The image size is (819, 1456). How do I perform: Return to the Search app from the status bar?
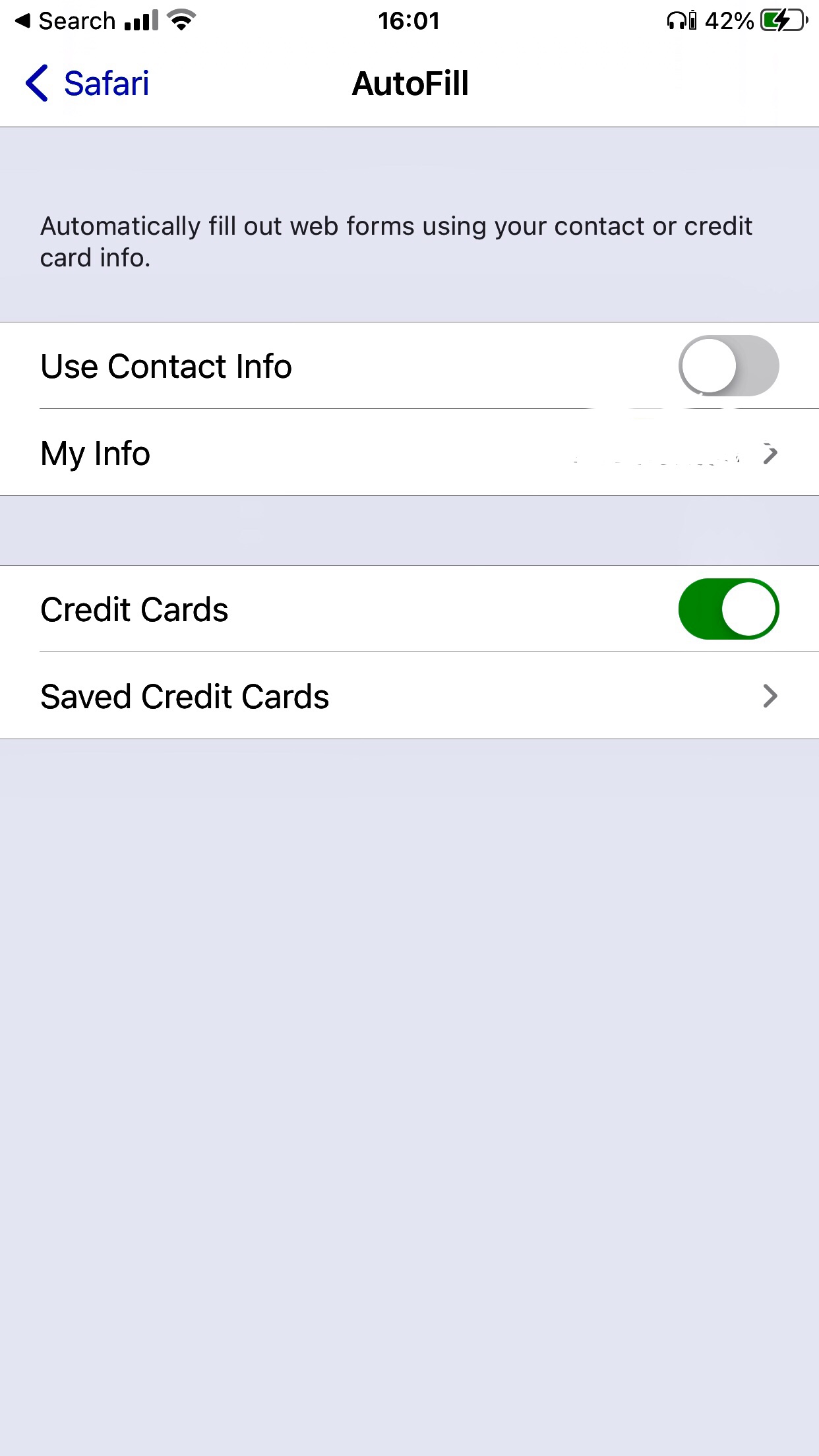pyautogui.click(x=65, y=21)
